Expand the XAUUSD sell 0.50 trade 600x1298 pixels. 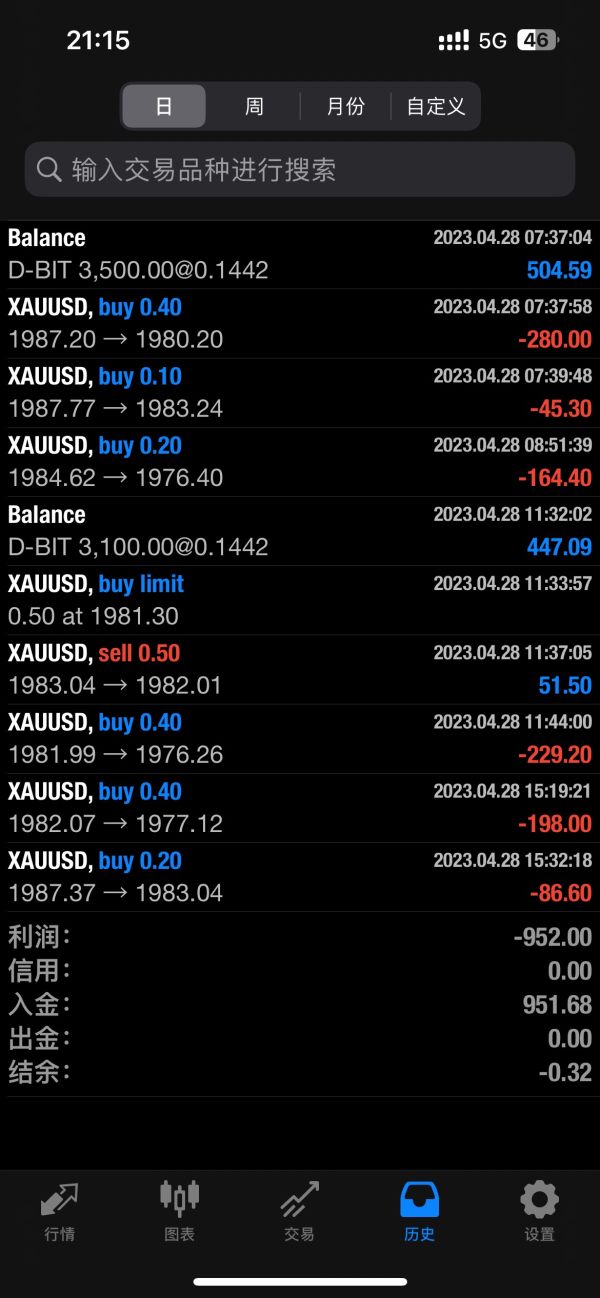click(x=300, y=669)
